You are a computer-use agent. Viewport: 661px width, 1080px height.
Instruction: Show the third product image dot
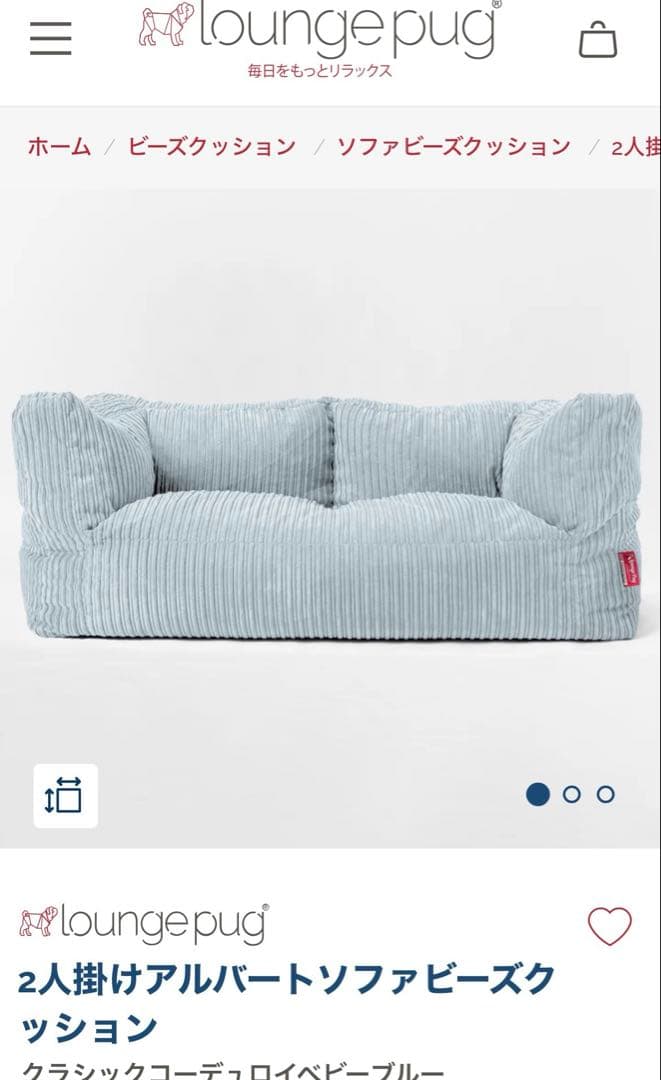[605, 794]
